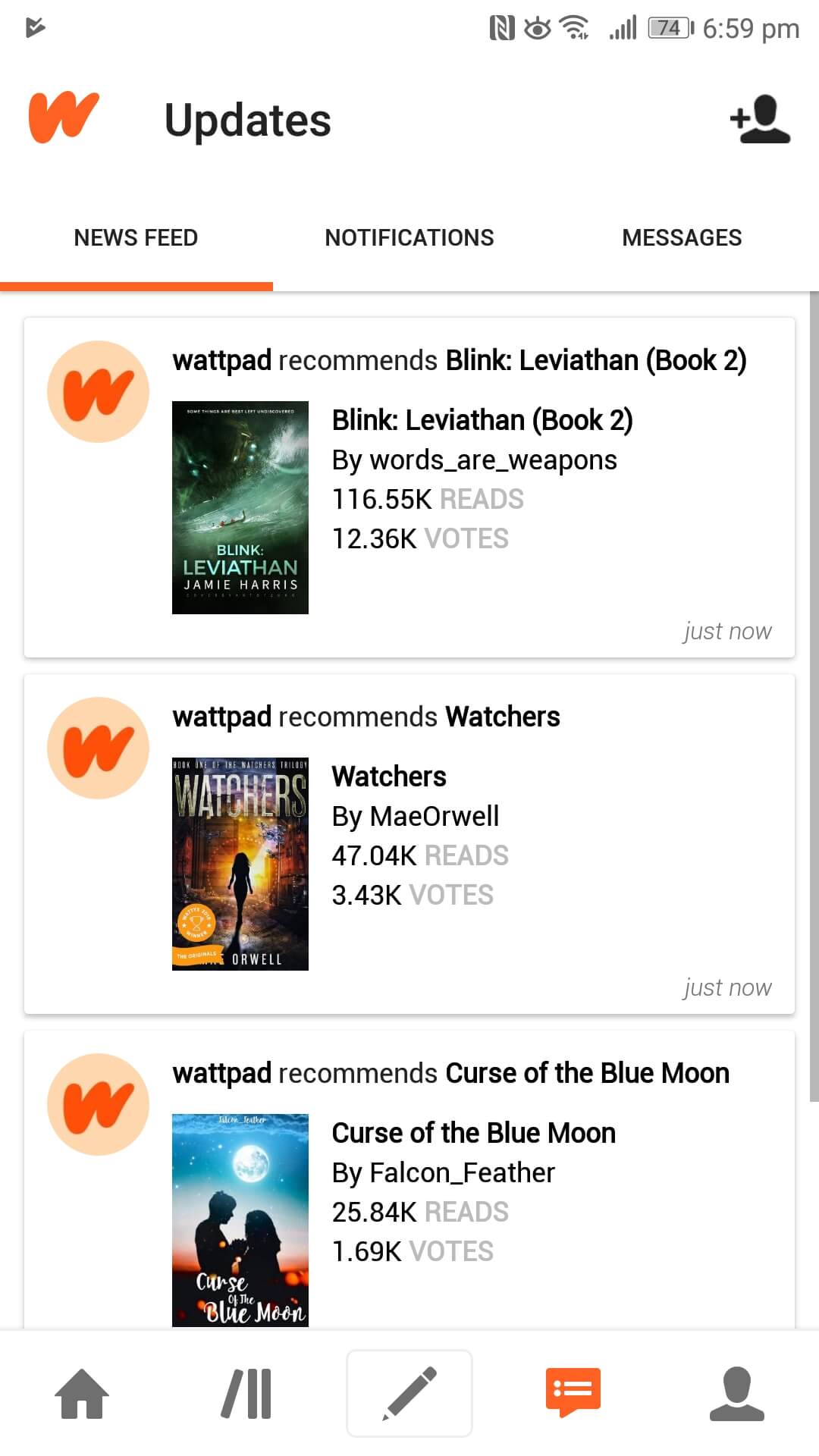
Task: Switch to the Notifications tab
Action: [409, 238]
